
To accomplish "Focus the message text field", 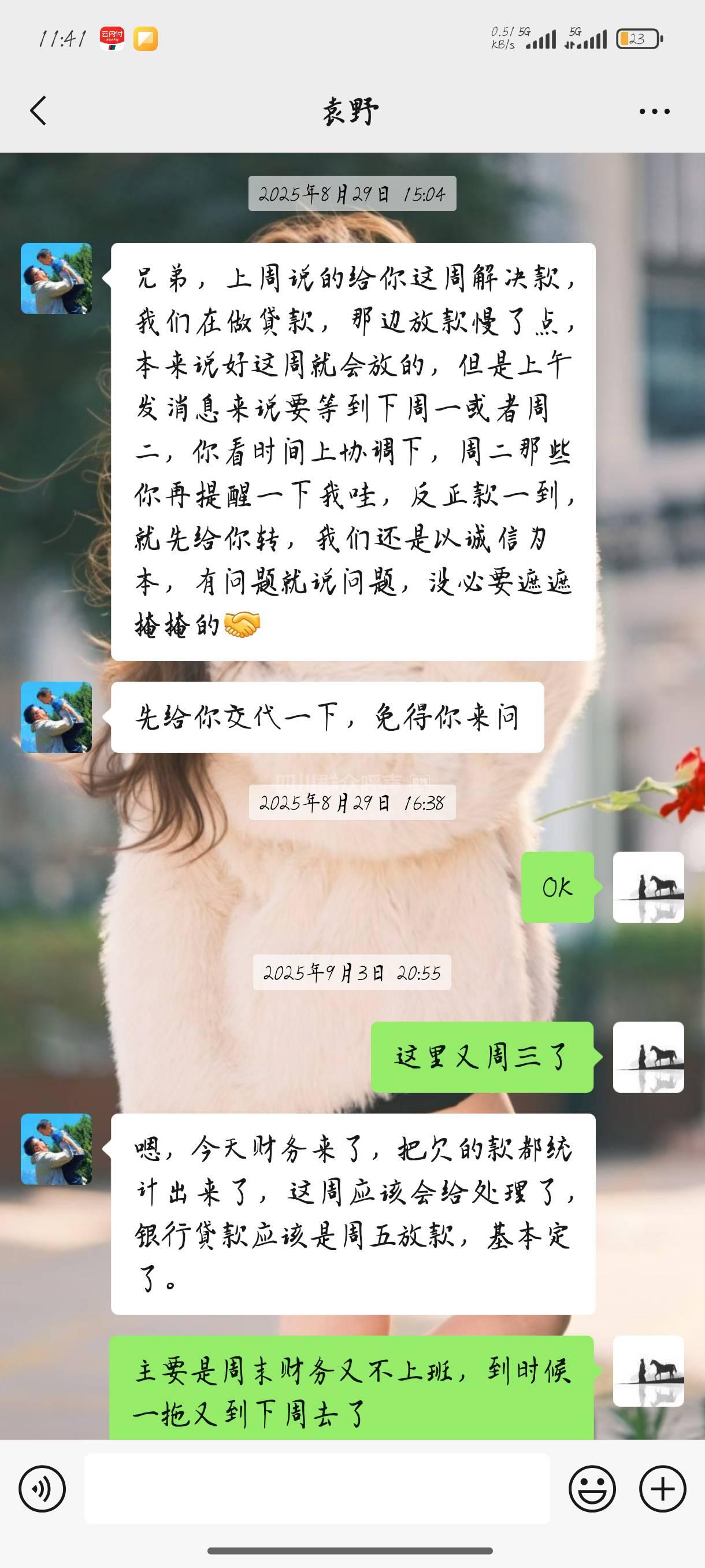I will (316, 1488).
